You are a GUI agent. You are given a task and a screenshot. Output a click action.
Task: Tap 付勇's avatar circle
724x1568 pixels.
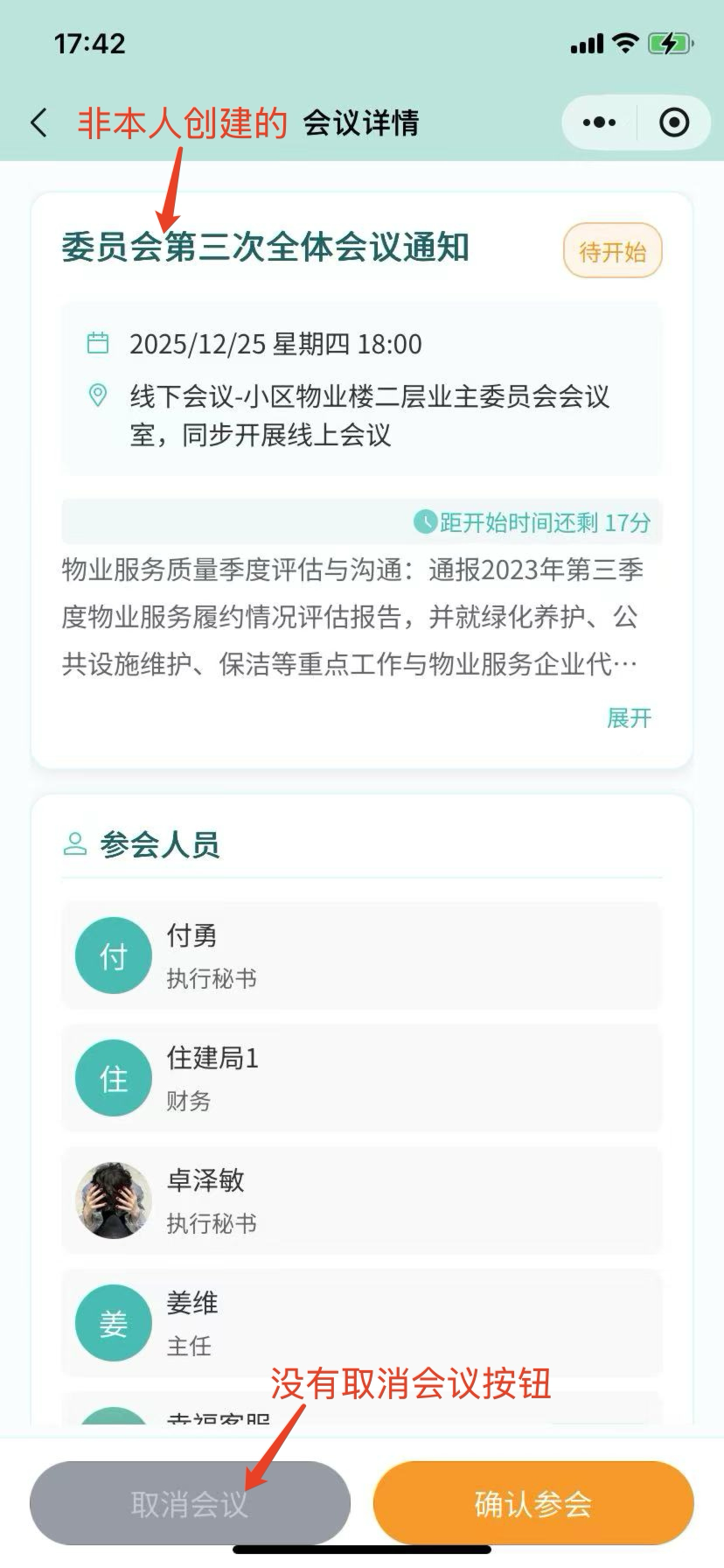tap(113, 955)
